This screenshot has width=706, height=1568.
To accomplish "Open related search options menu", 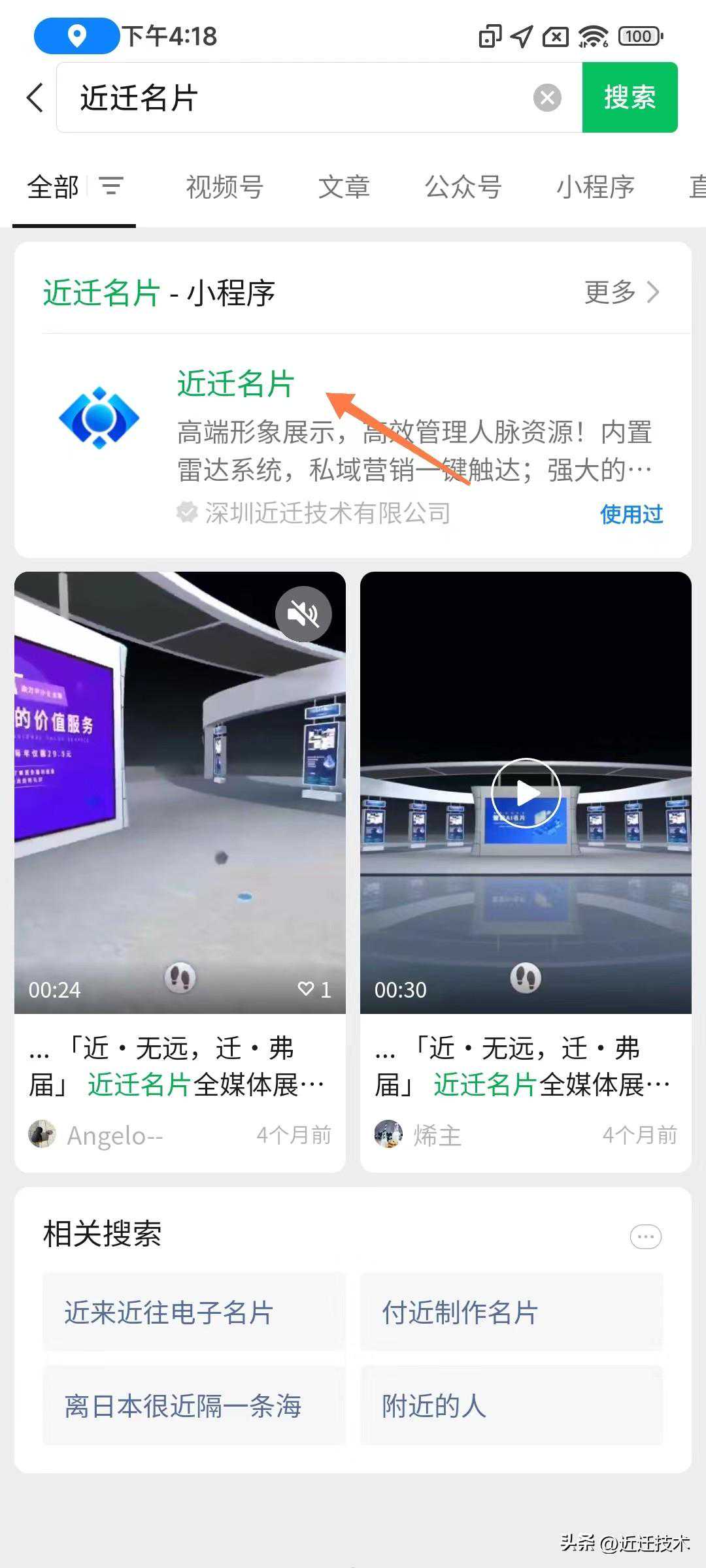I will coord(645,1237).
